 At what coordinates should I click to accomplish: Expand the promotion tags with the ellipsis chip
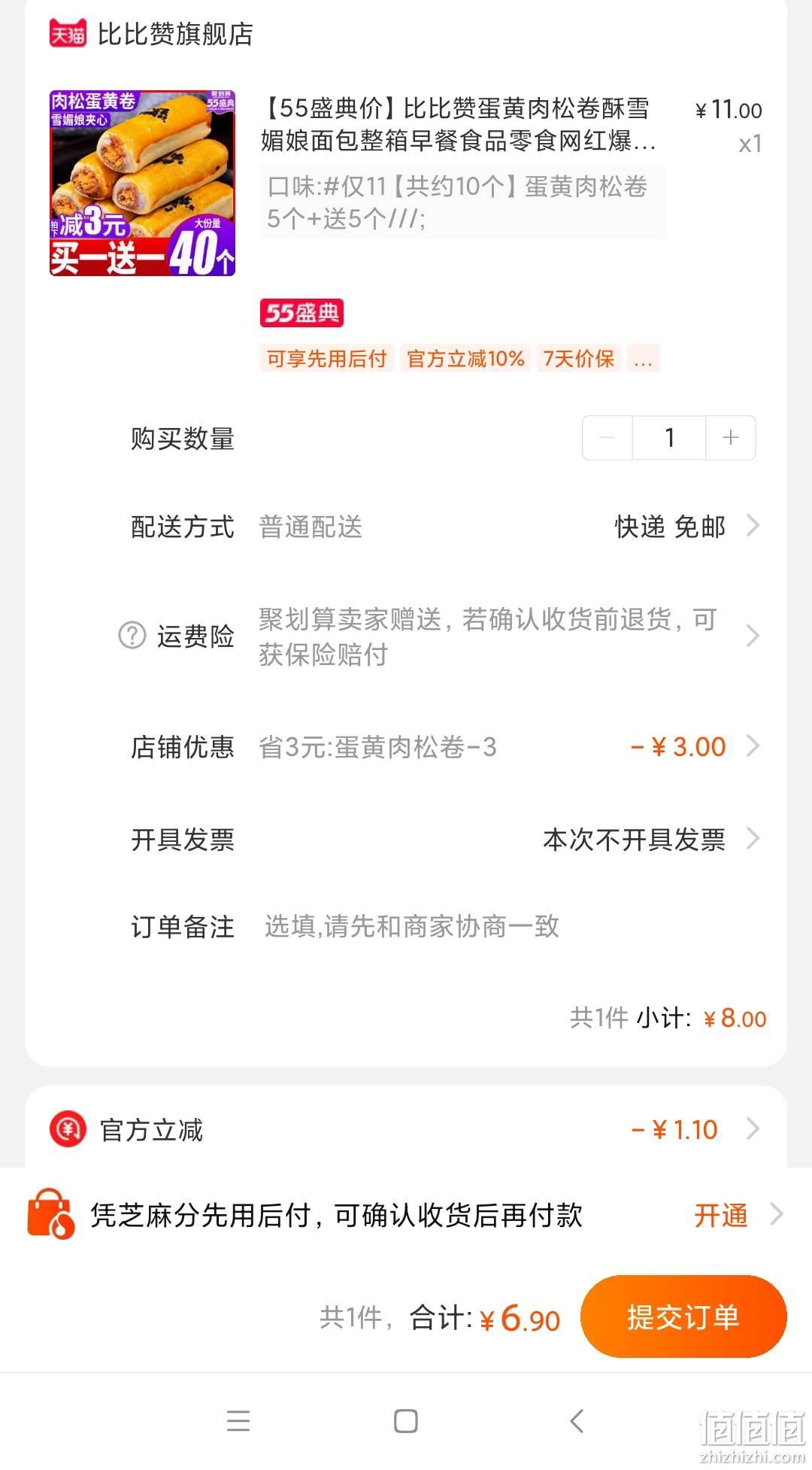coord(643,359)
